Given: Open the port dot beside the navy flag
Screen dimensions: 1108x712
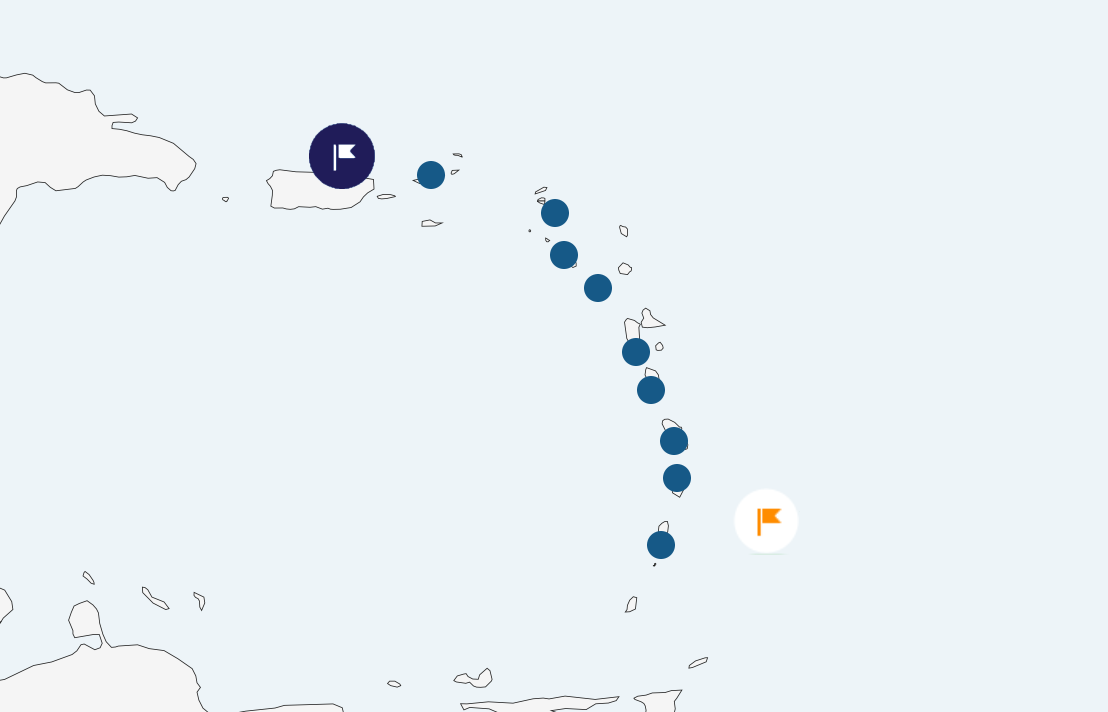Looking at the screenshot, I should 431,175.
